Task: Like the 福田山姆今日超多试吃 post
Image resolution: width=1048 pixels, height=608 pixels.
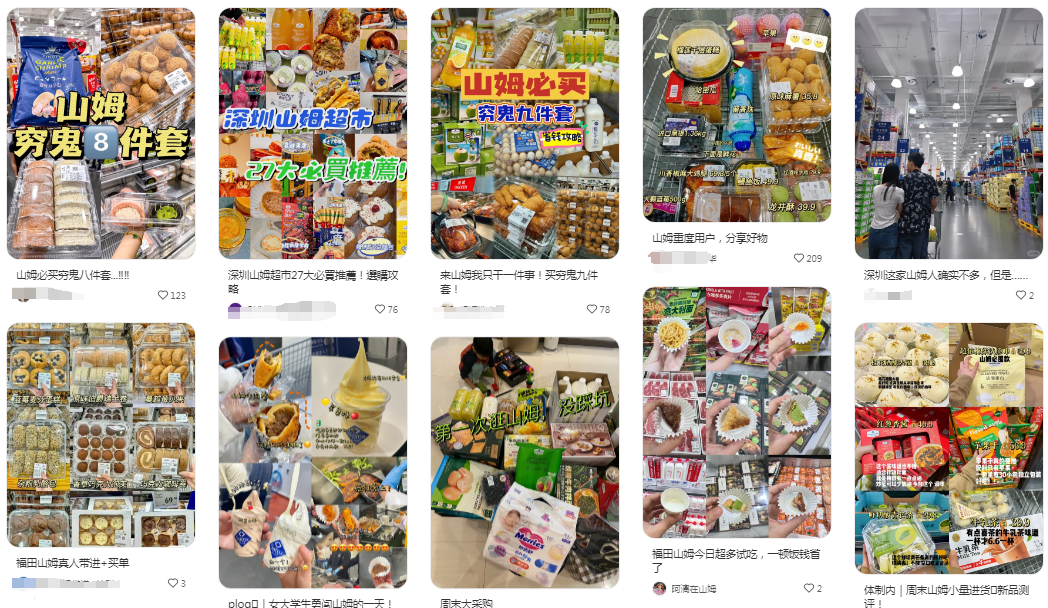Action: pyautogui.click(x=807, y=589)
